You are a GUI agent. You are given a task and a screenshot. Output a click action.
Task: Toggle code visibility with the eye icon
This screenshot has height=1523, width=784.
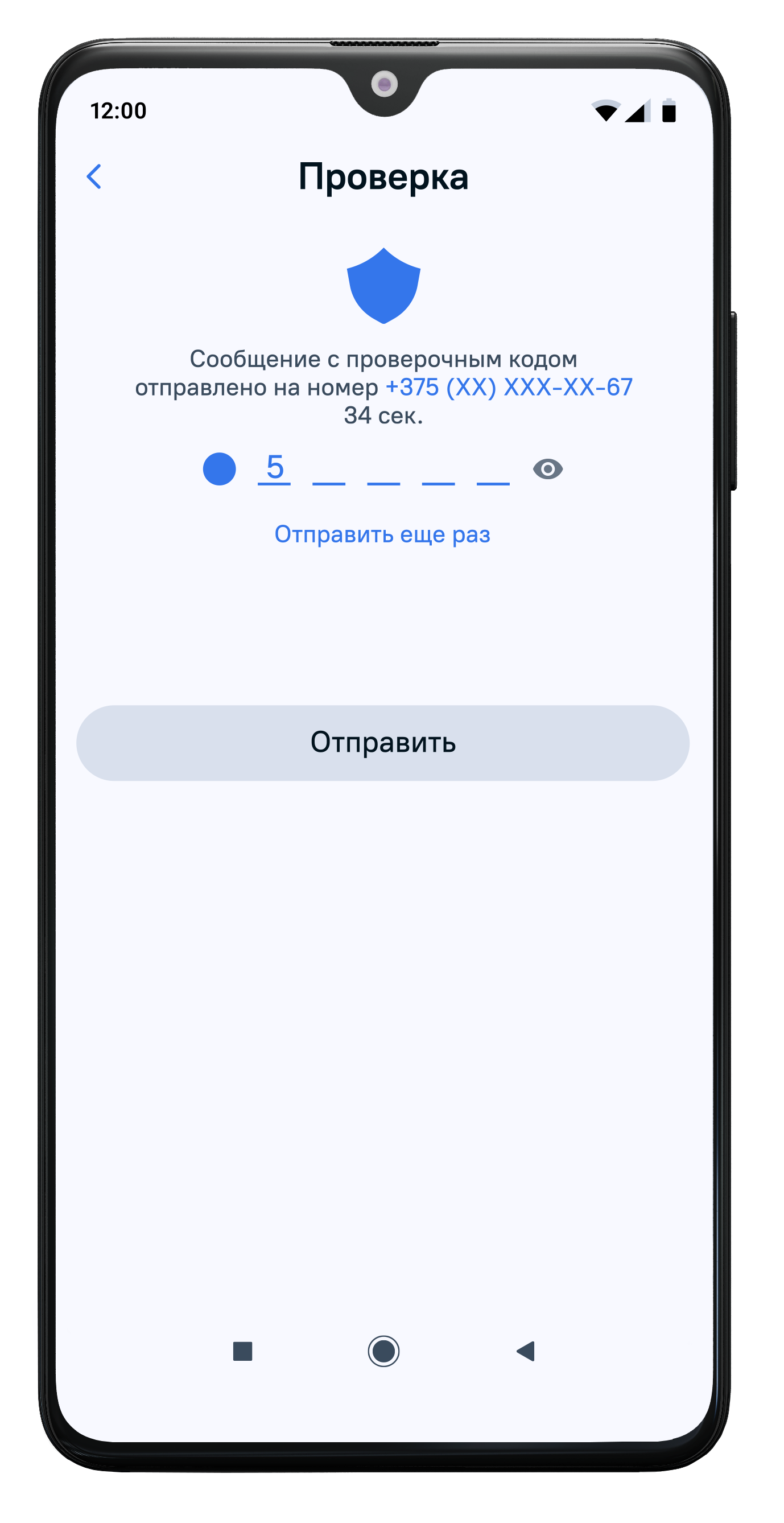[547, 469]
